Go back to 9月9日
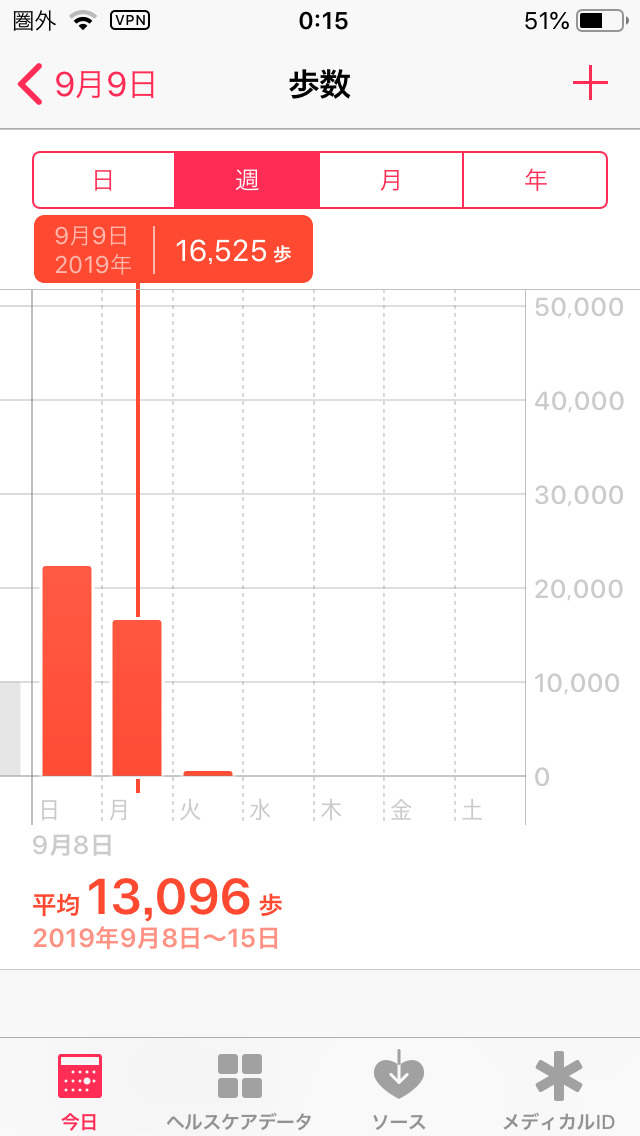 88,85
